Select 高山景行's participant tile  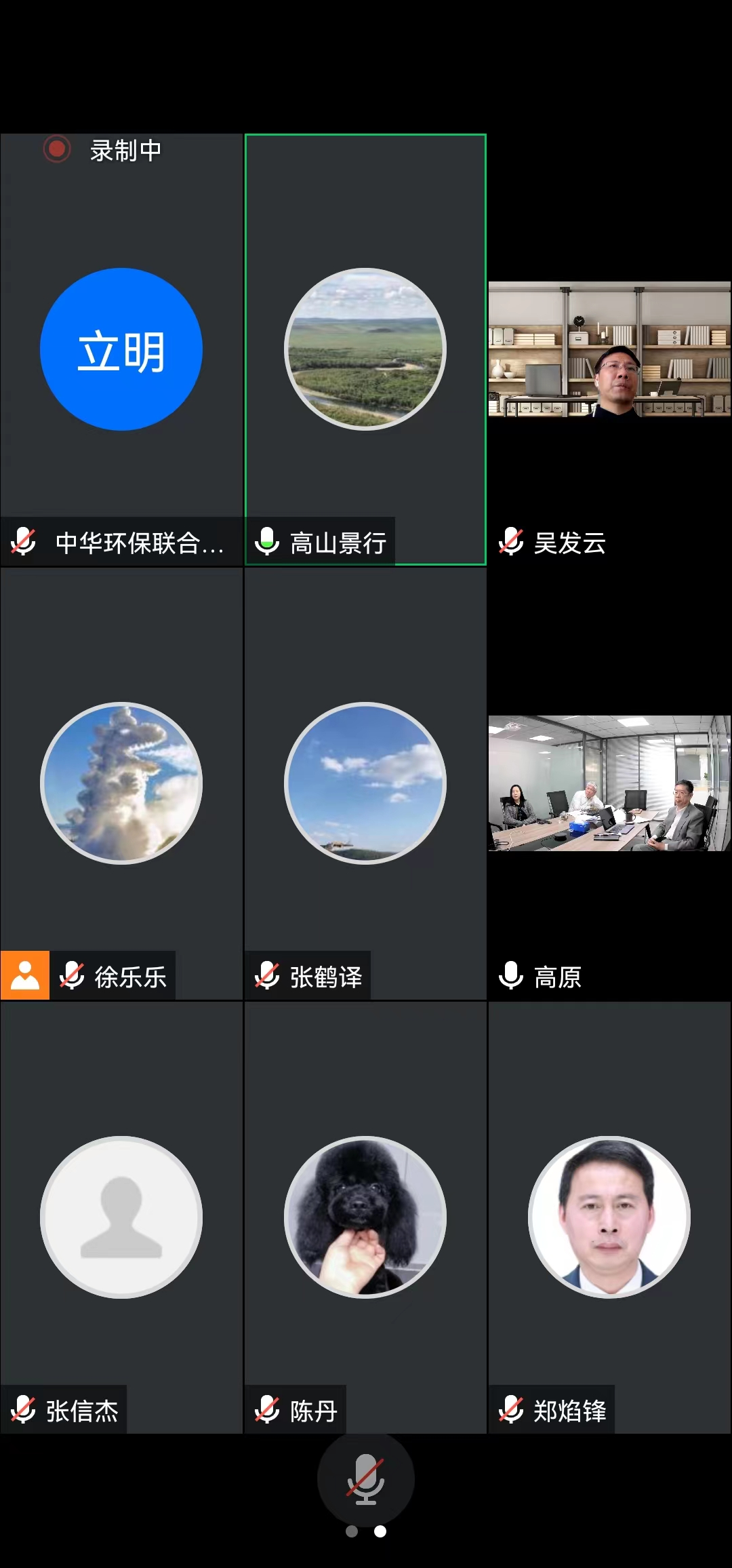pyautogui.click(x=365, y=349)
